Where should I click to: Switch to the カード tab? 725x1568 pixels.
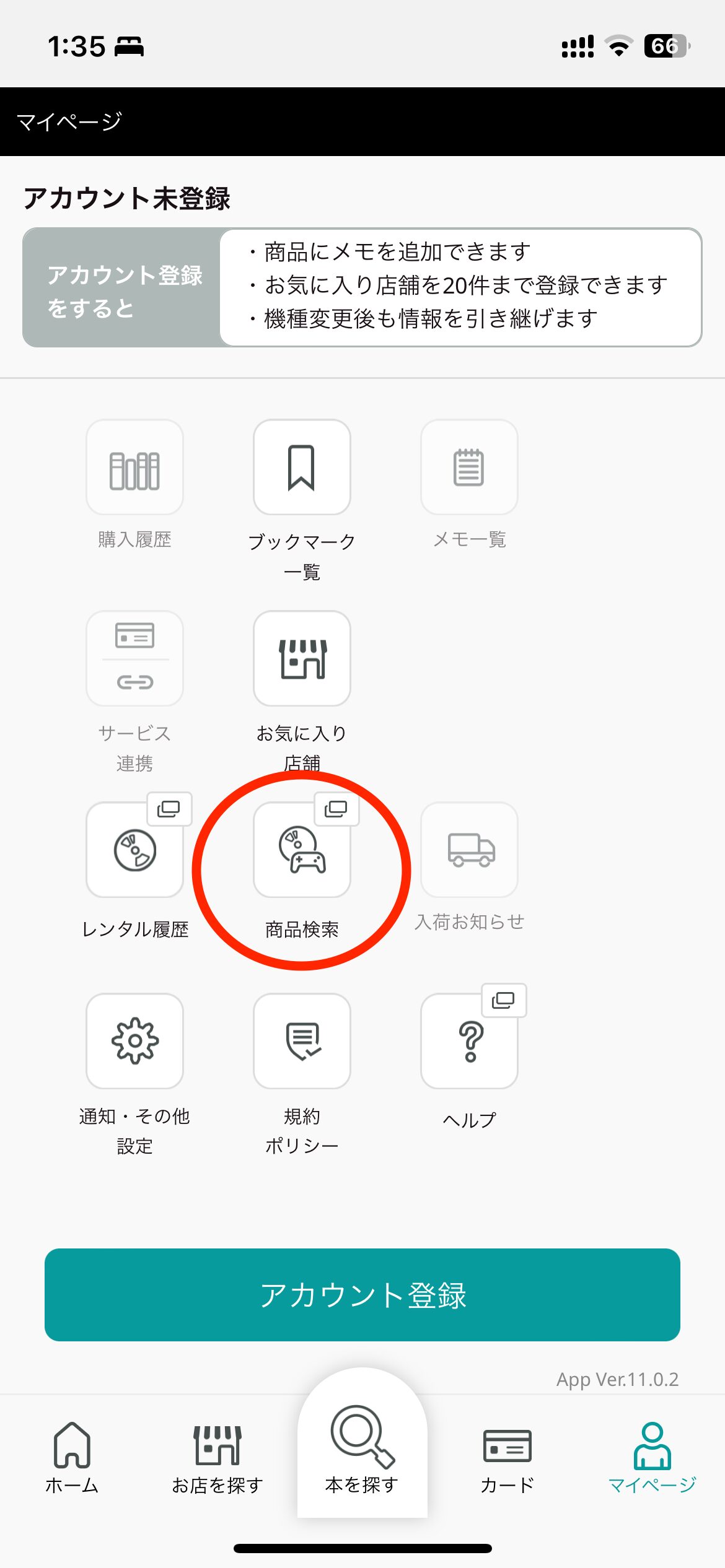tap(507, 1456)
